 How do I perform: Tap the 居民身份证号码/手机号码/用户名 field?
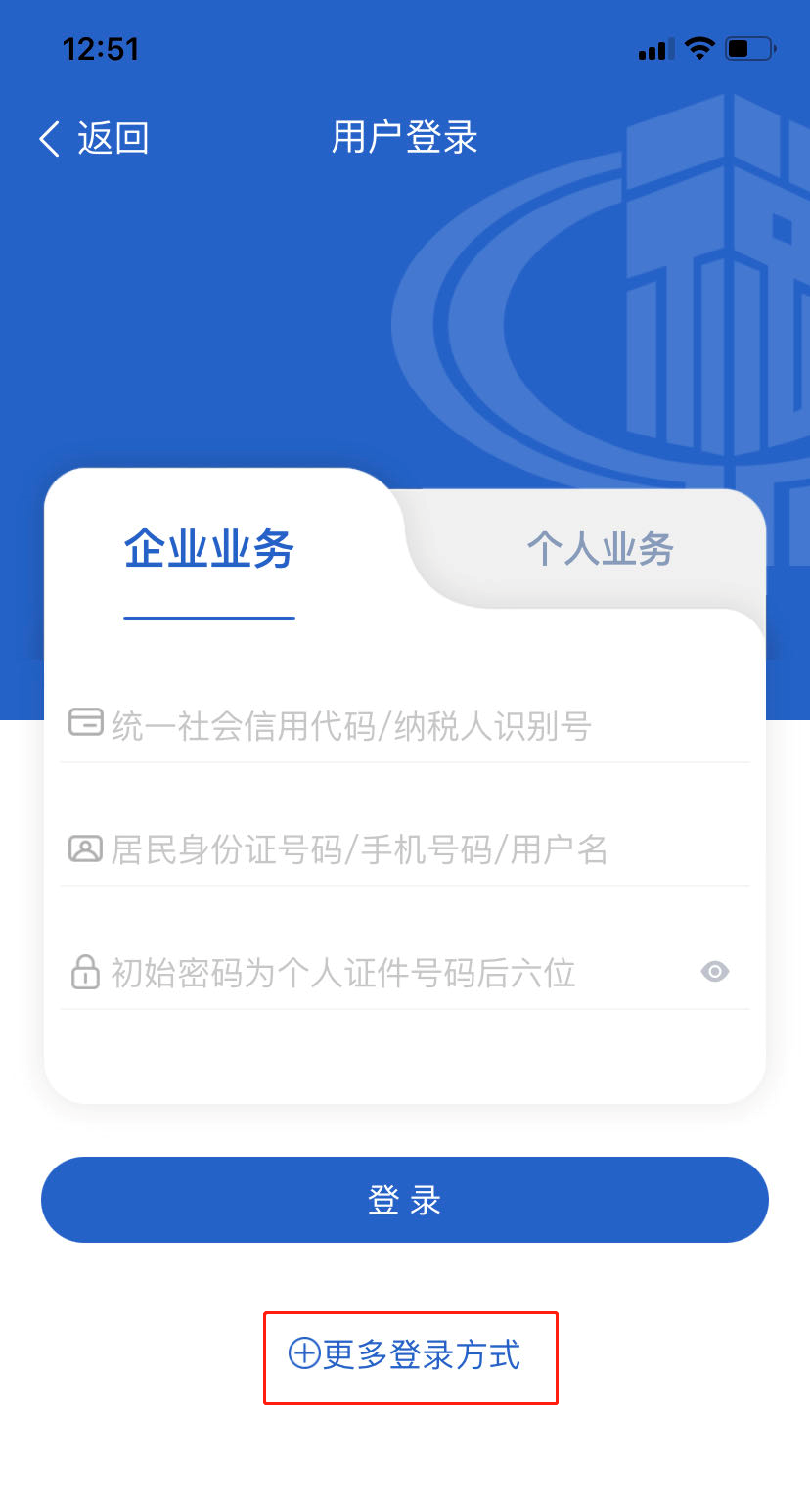tap(405, 849)
